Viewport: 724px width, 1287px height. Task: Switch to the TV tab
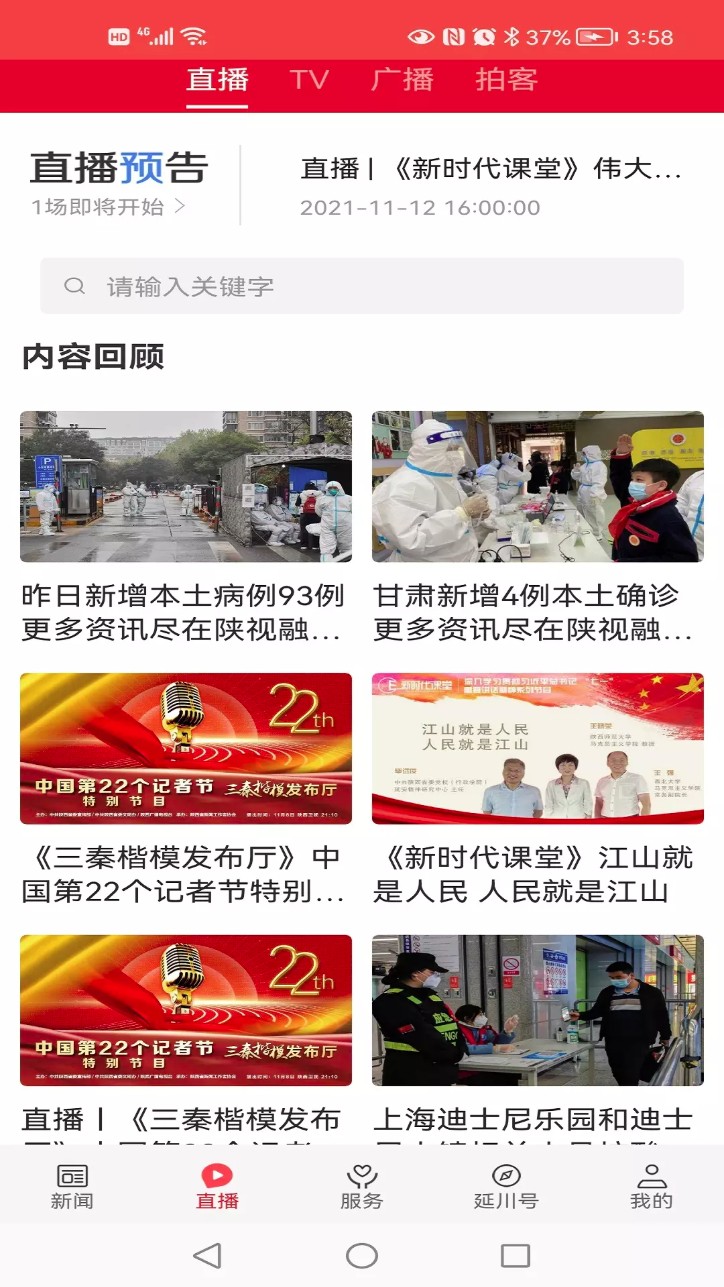[309, 80]
